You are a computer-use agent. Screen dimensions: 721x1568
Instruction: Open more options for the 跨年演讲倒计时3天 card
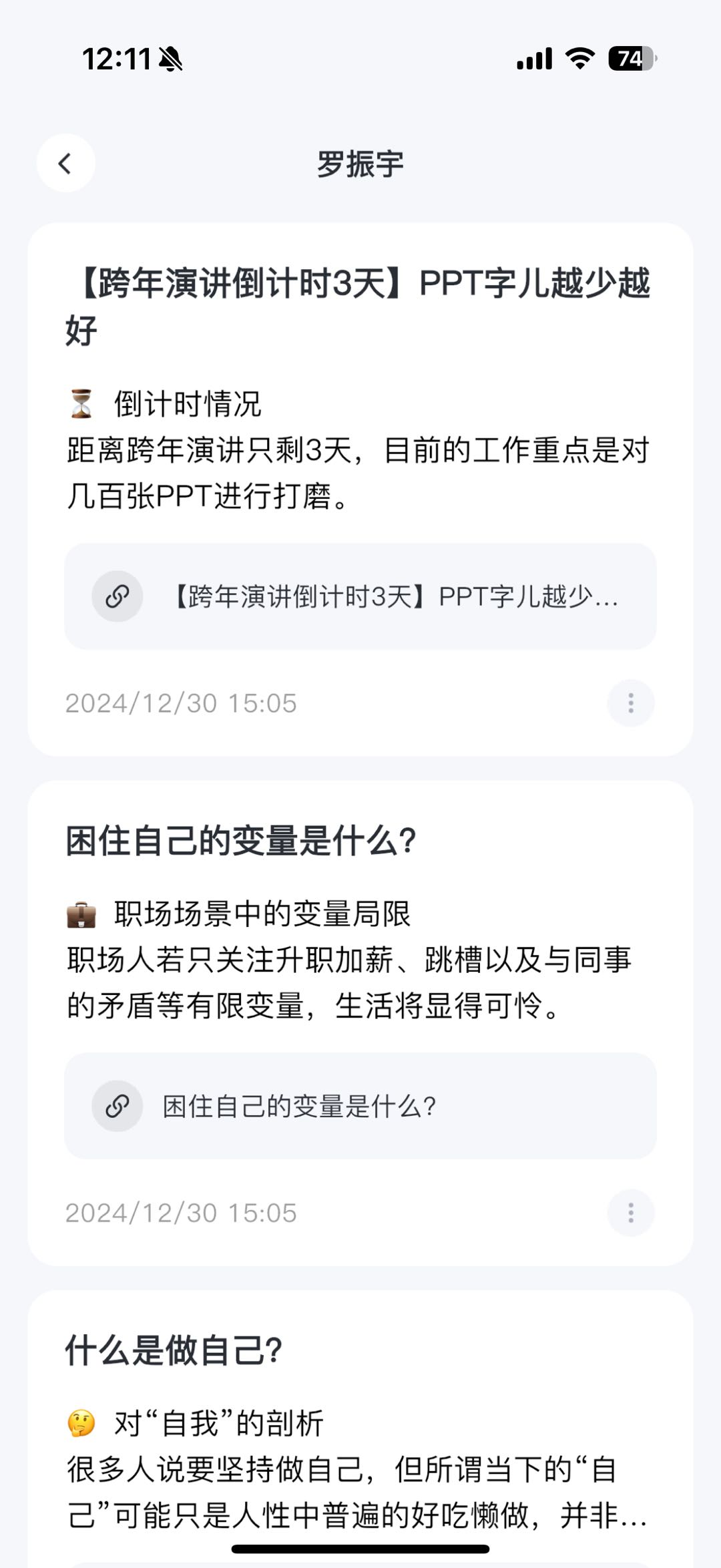(x=630, y=703)
